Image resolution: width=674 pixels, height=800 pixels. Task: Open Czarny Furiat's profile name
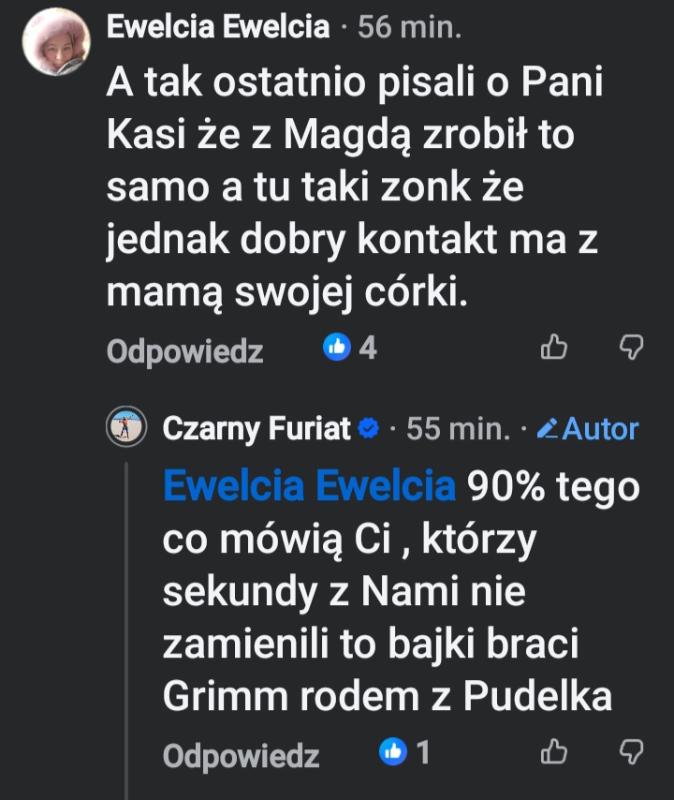(x=257, y=429)
